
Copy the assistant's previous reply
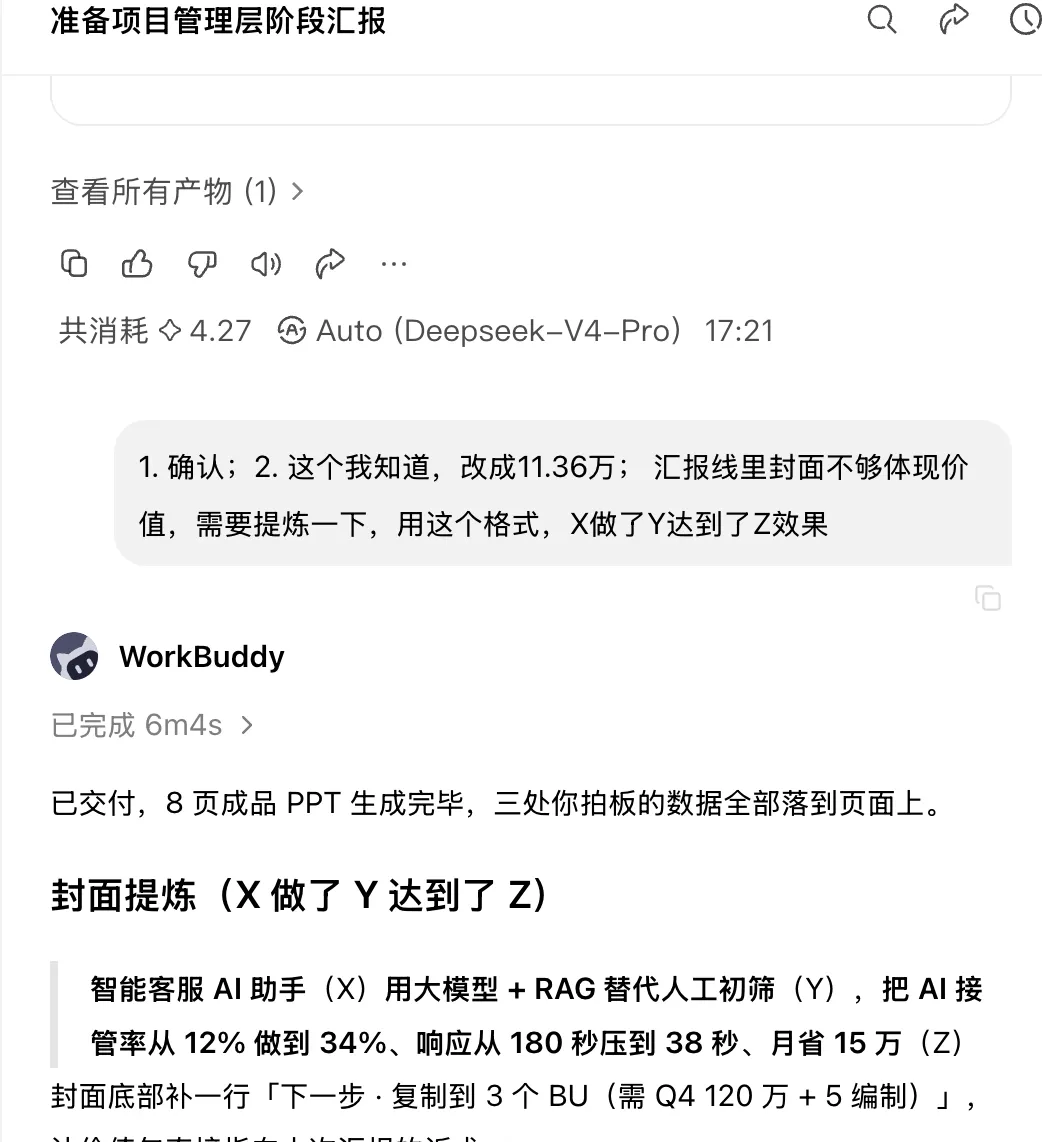point(74,264)
